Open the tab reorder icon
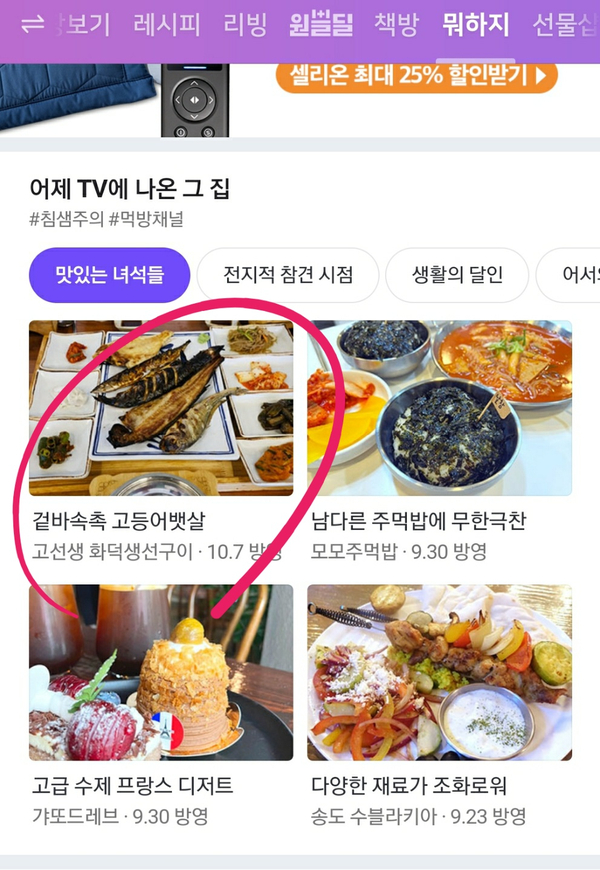 coord(32,25)
